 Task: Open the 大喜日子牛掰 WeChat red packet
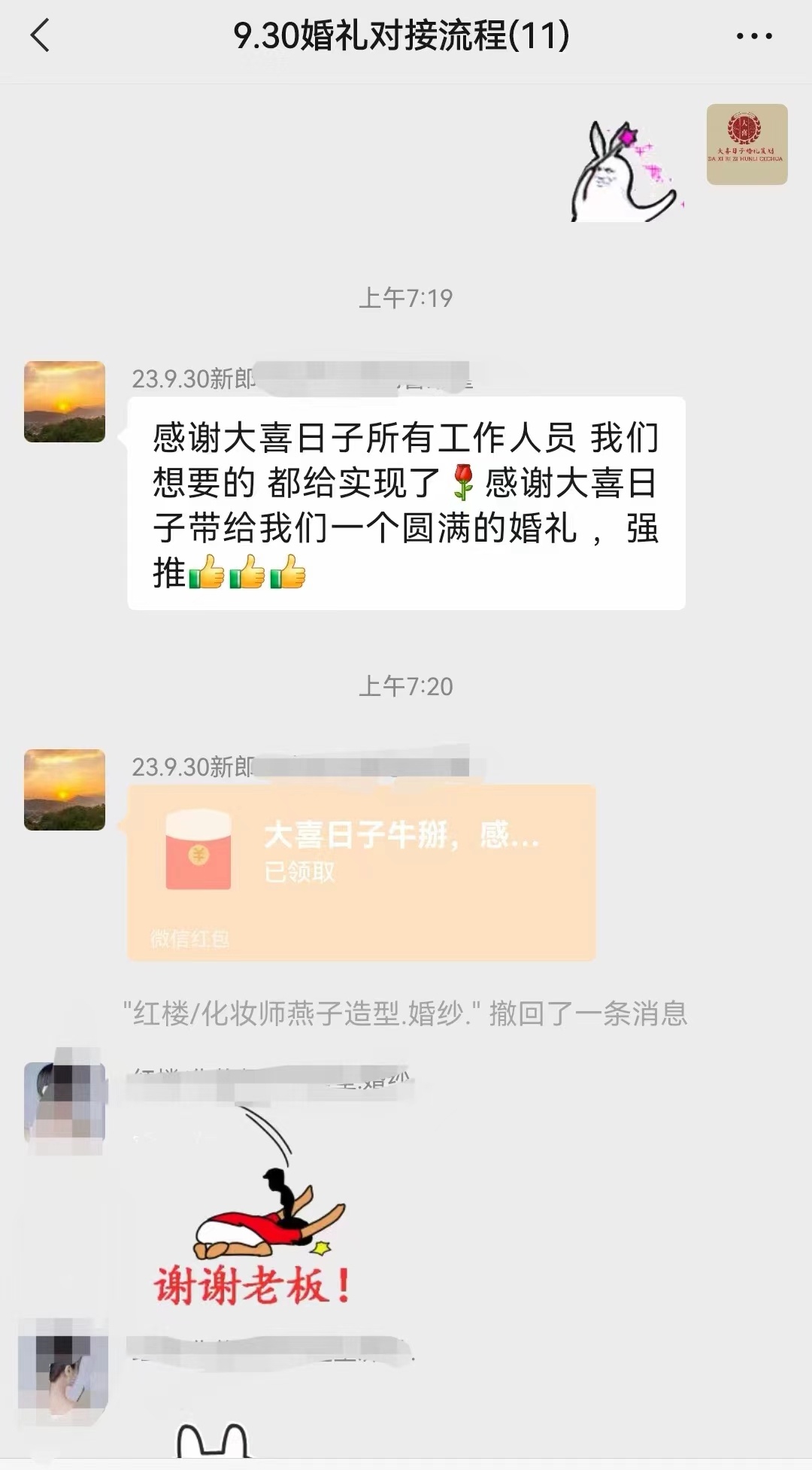click(x=362, y=871)
